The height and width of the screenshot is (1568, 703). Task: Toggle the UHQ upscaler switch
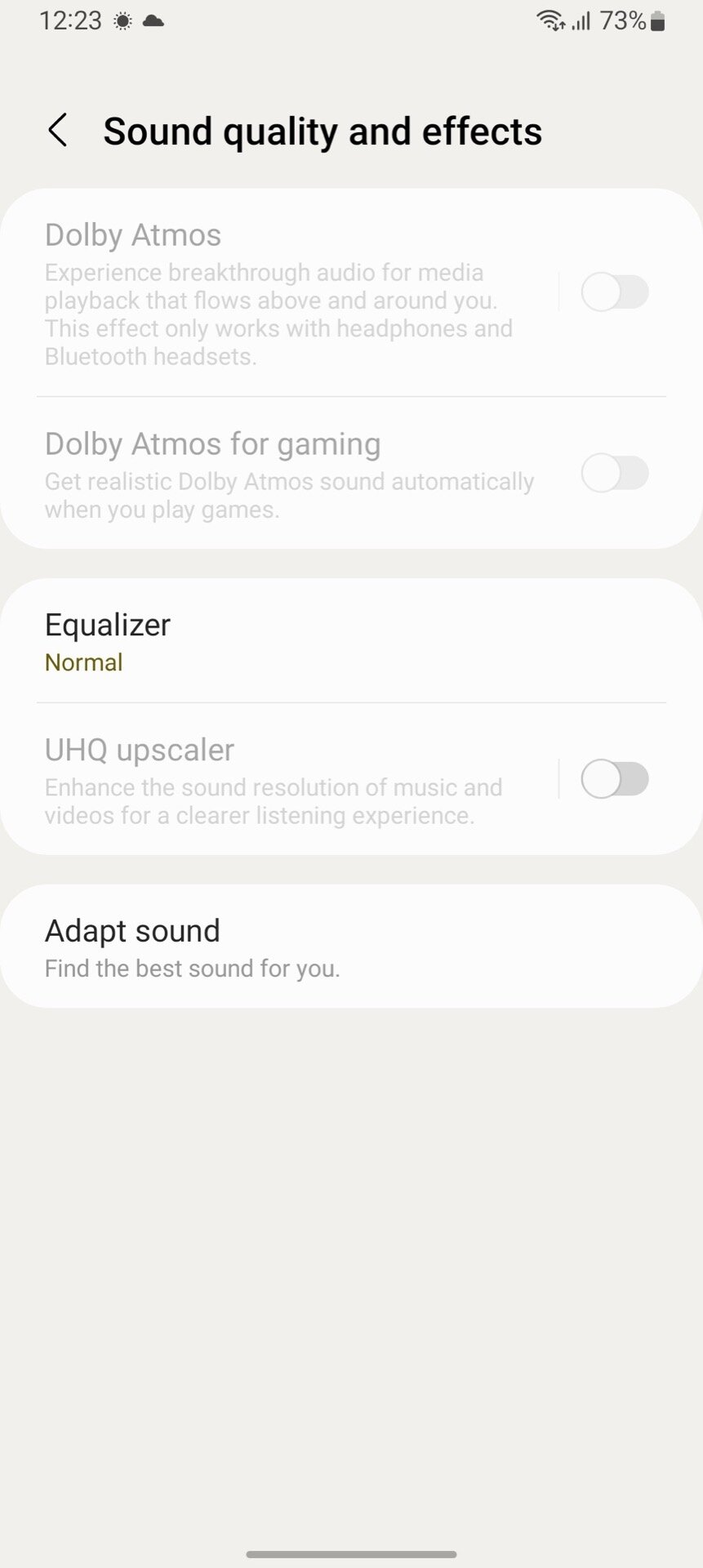[x=615, y=779]
